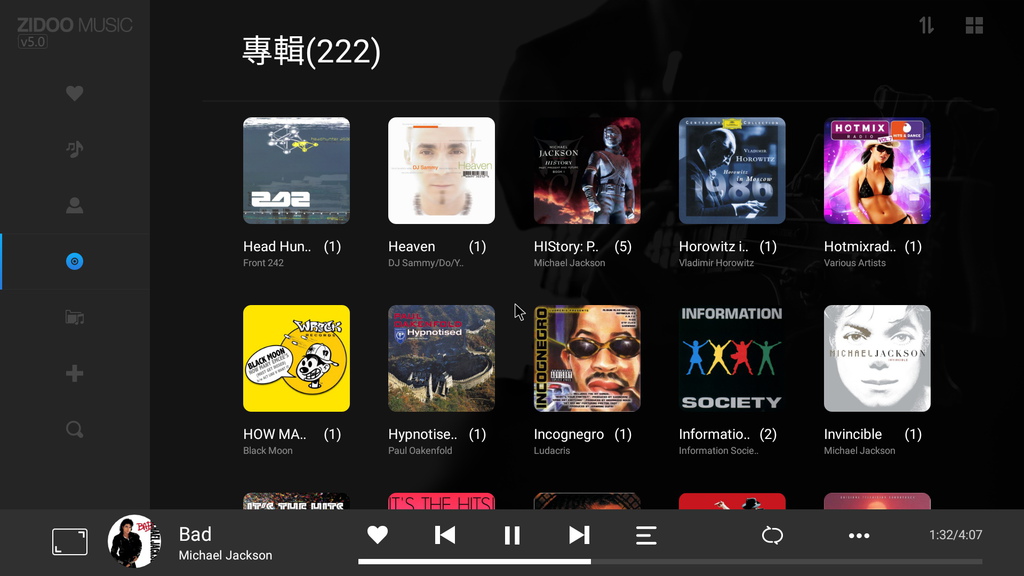Open the HIStory album by Michael Jackson
The width and height of the screenshot is (1024, 576).
[587, 171]
